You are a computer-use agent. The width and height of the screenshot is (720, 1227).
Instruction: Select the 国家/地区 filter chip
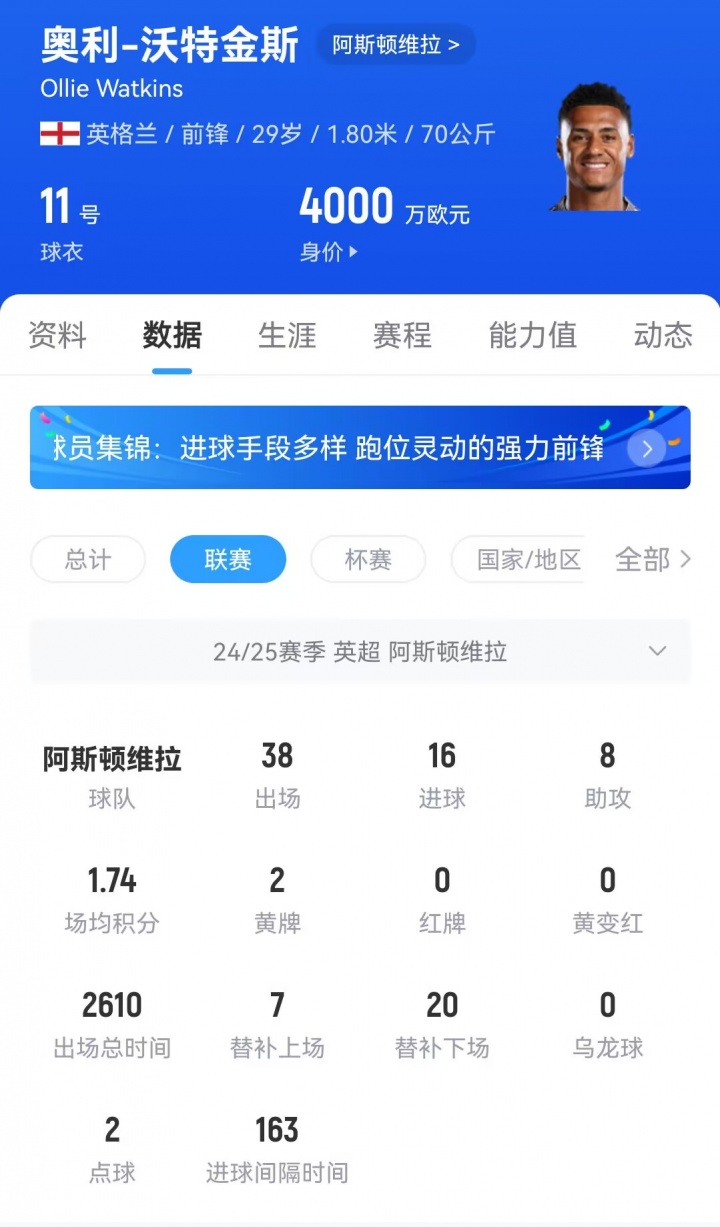(520, 559)
